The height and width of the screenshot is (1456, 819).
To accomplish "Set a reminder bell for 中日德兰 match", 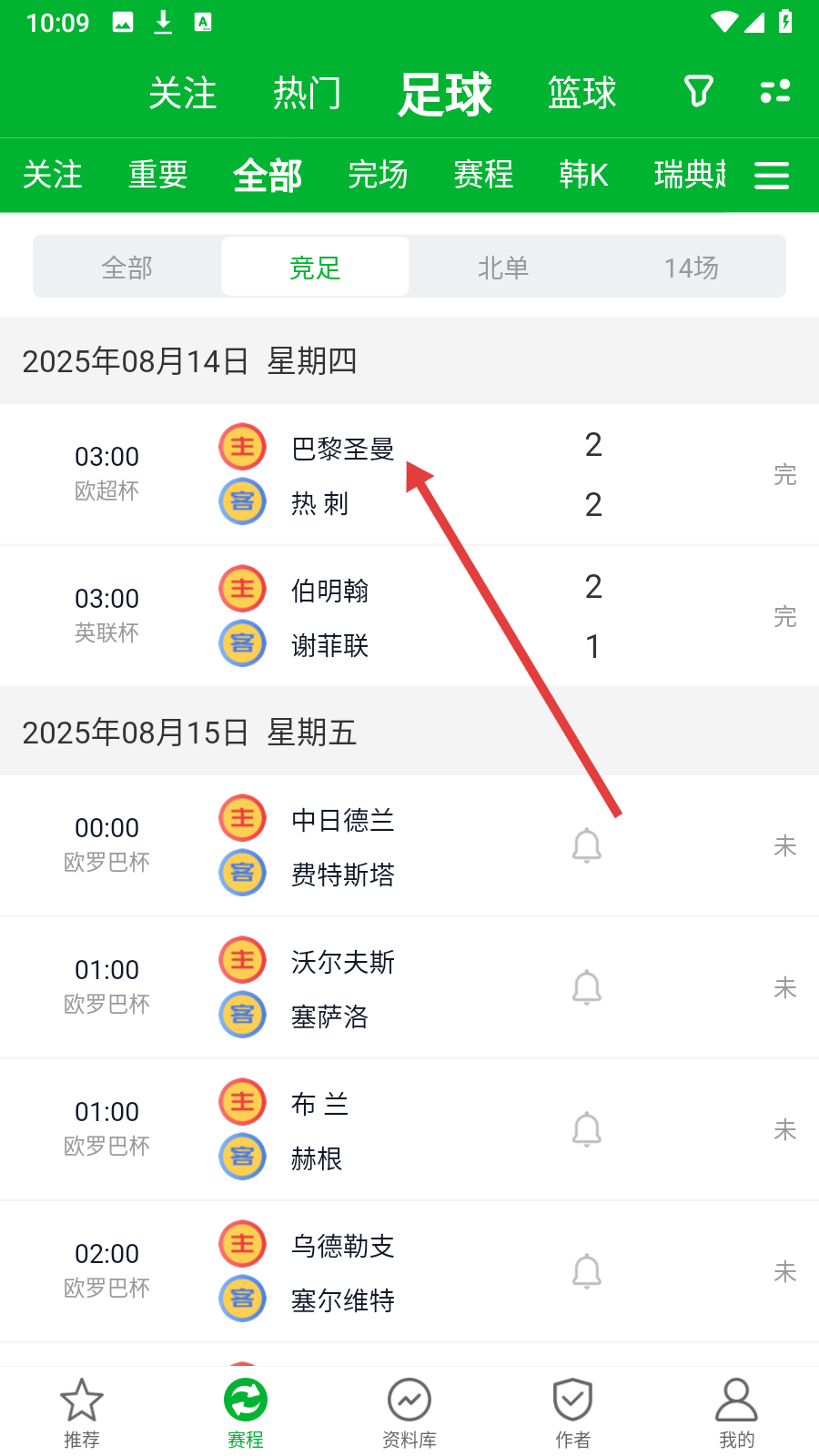I will tap(587, 846).
